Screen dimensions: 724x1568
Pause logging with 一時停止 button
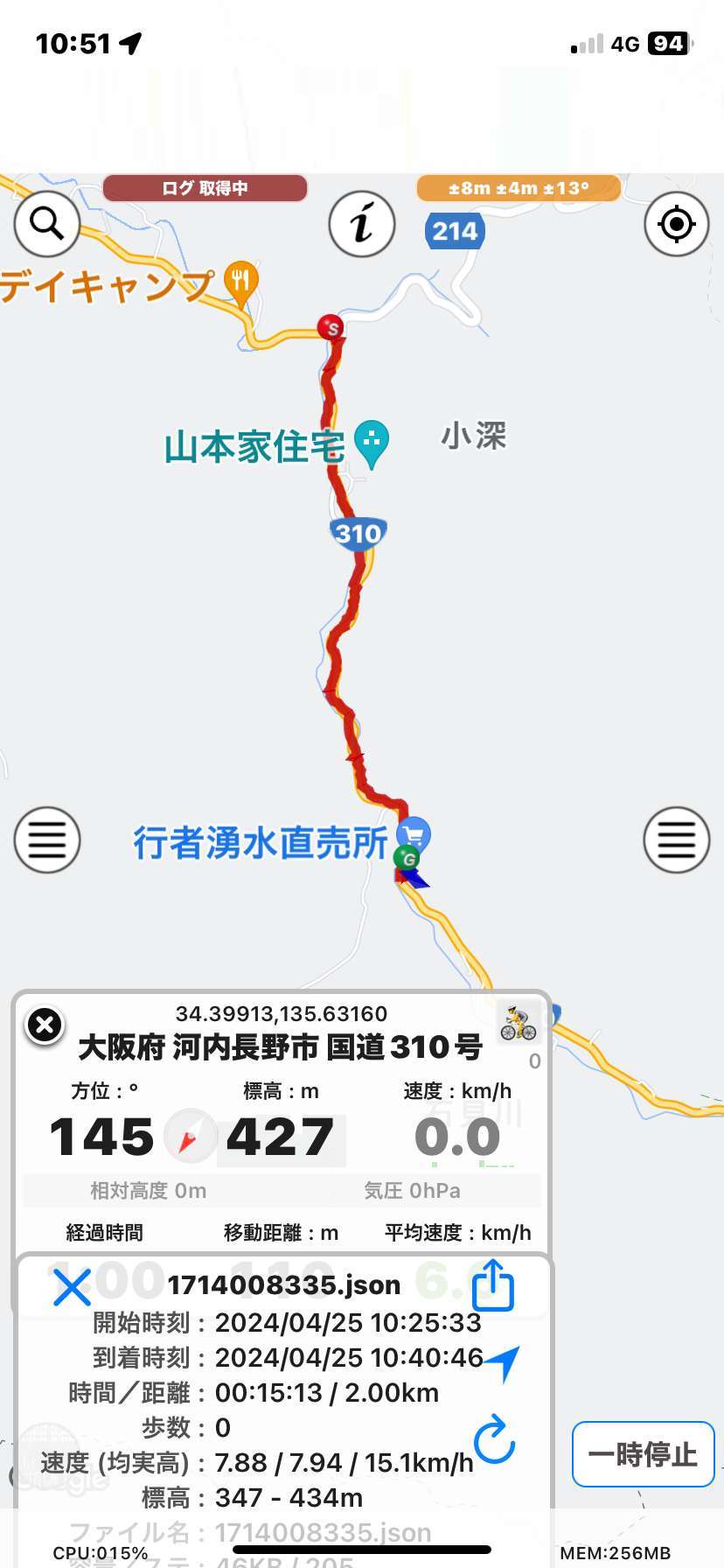click(x=643, y=1454)
